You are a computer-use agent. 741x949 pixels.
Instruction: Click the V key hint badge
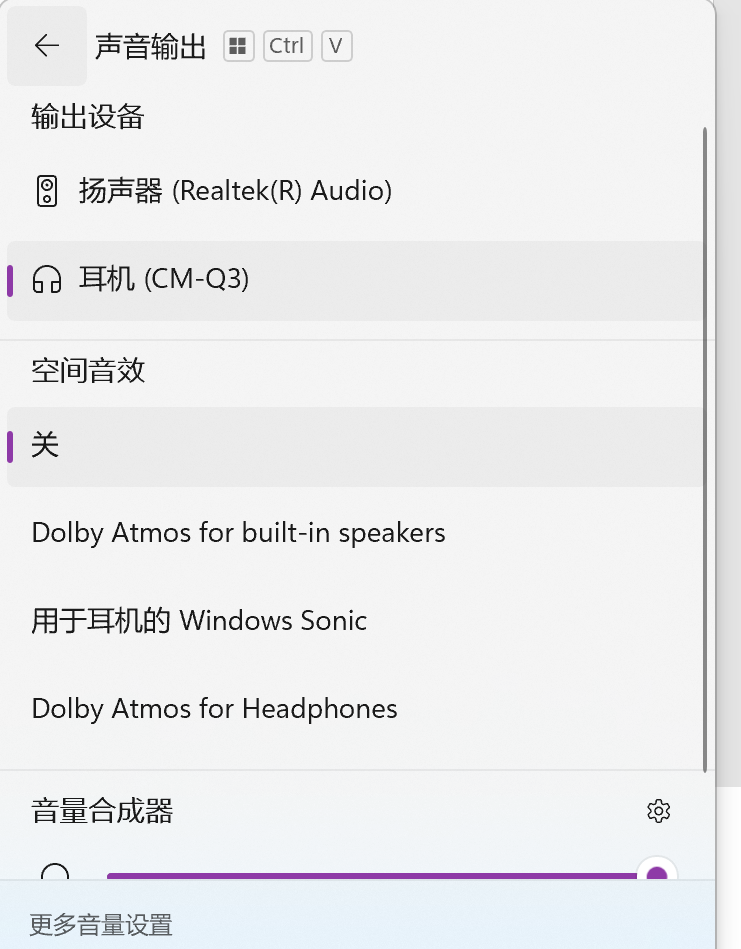(x=336, y=46)
